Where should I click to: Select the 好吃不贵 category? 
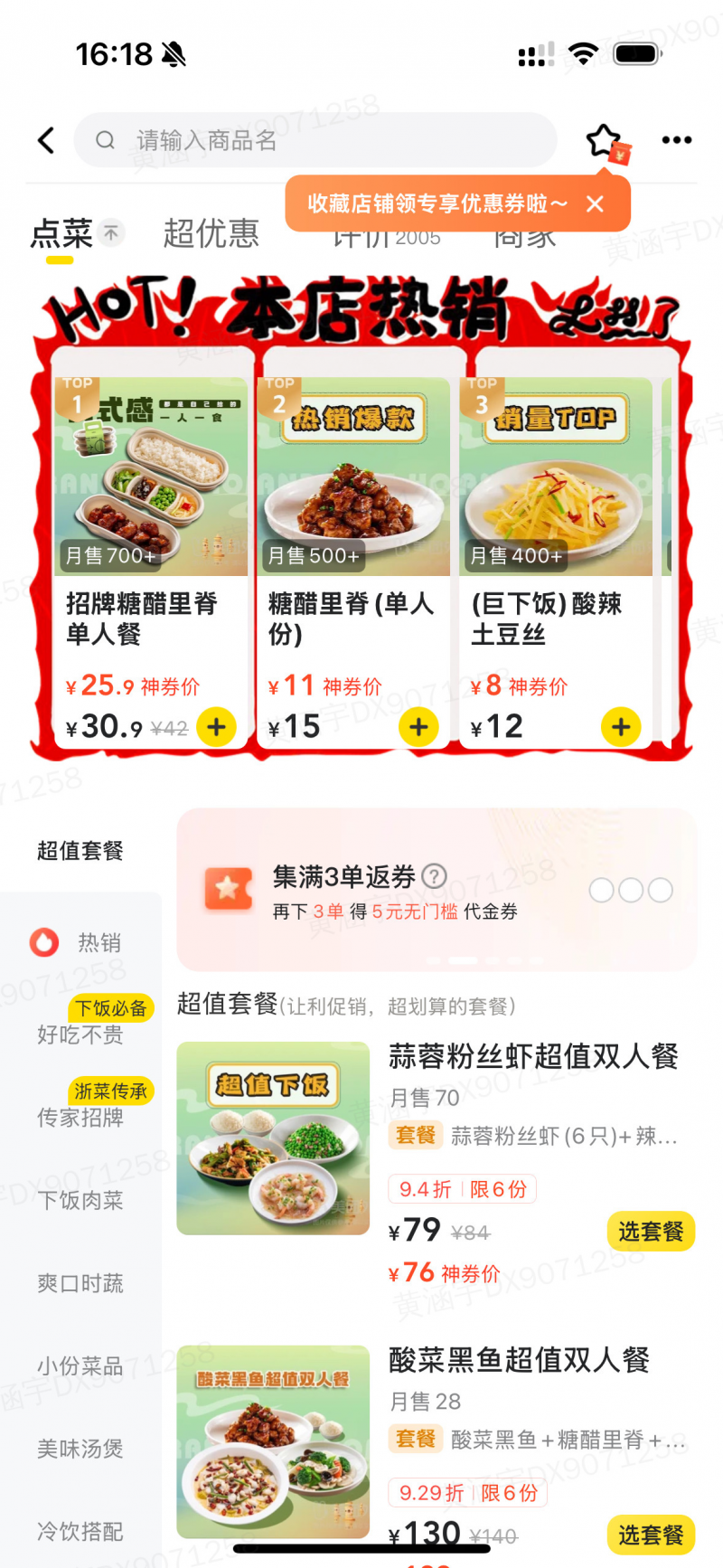pos(80,1034)
